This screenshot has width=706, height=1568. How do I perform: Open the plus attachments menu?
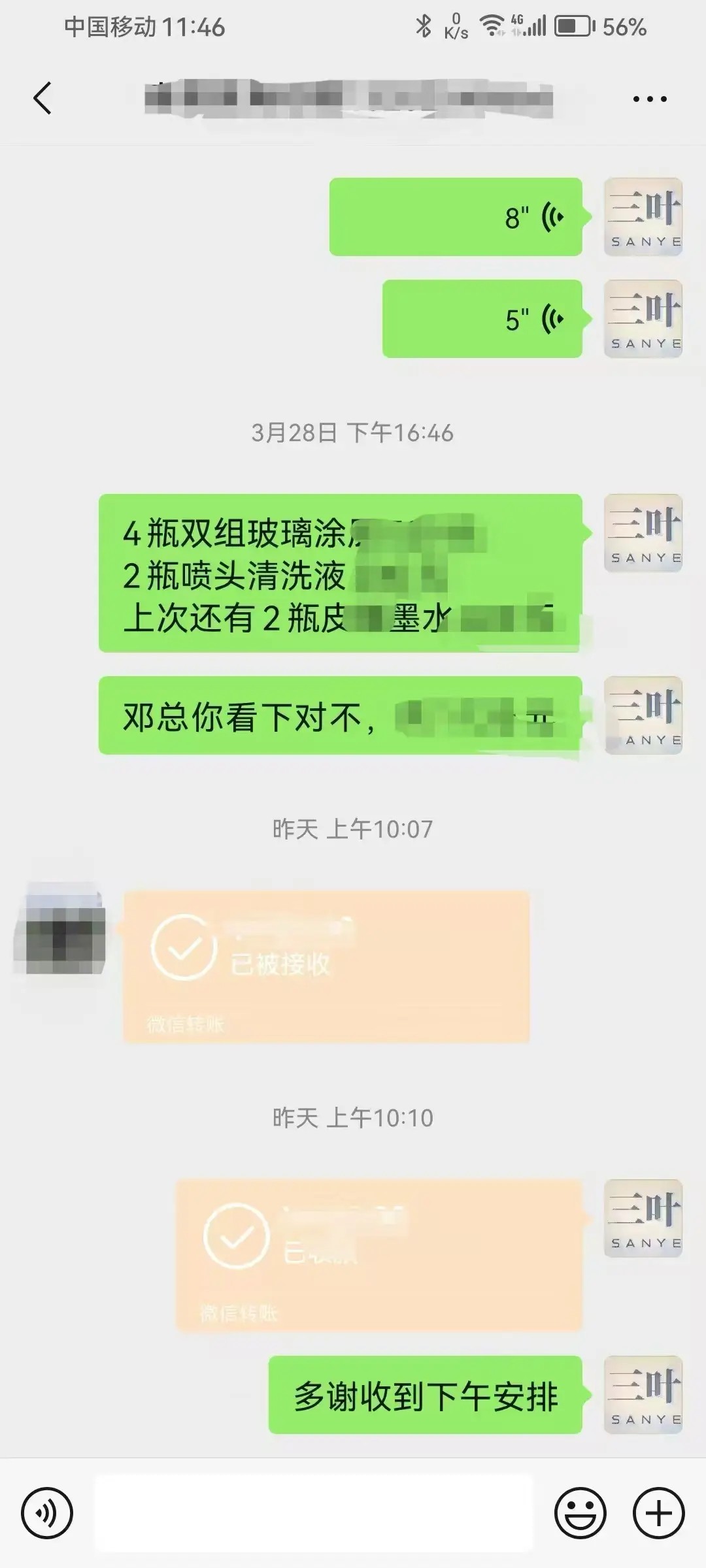click(x=658, y=1512)
